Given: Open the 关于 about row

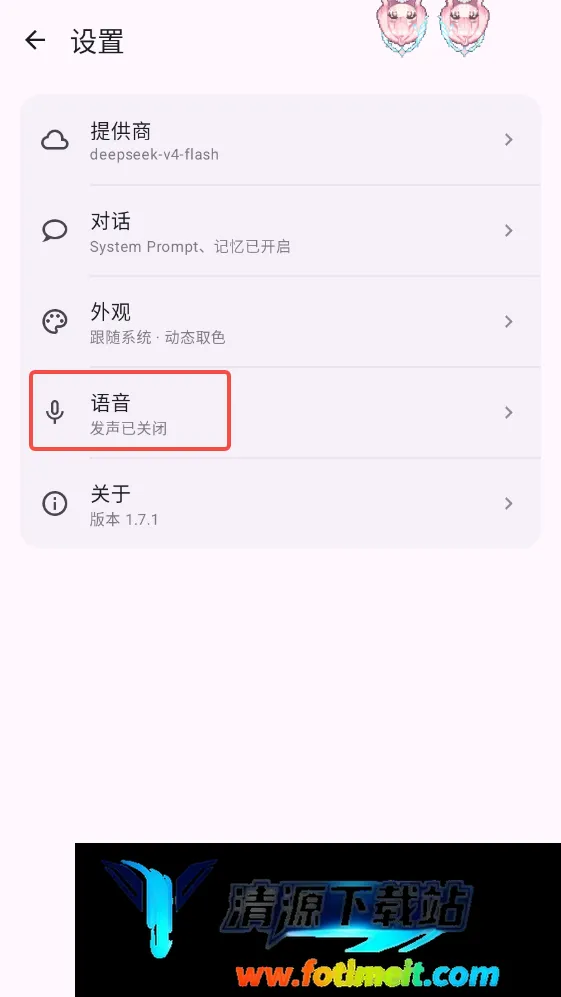Looking at the screenshot, I should tap(280, 504).
